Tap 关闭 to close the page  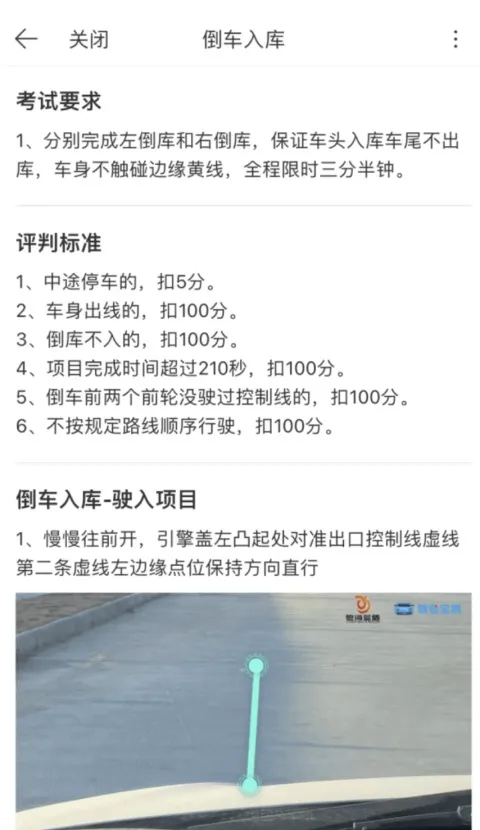pyautogui.click(x=88, y=40)
